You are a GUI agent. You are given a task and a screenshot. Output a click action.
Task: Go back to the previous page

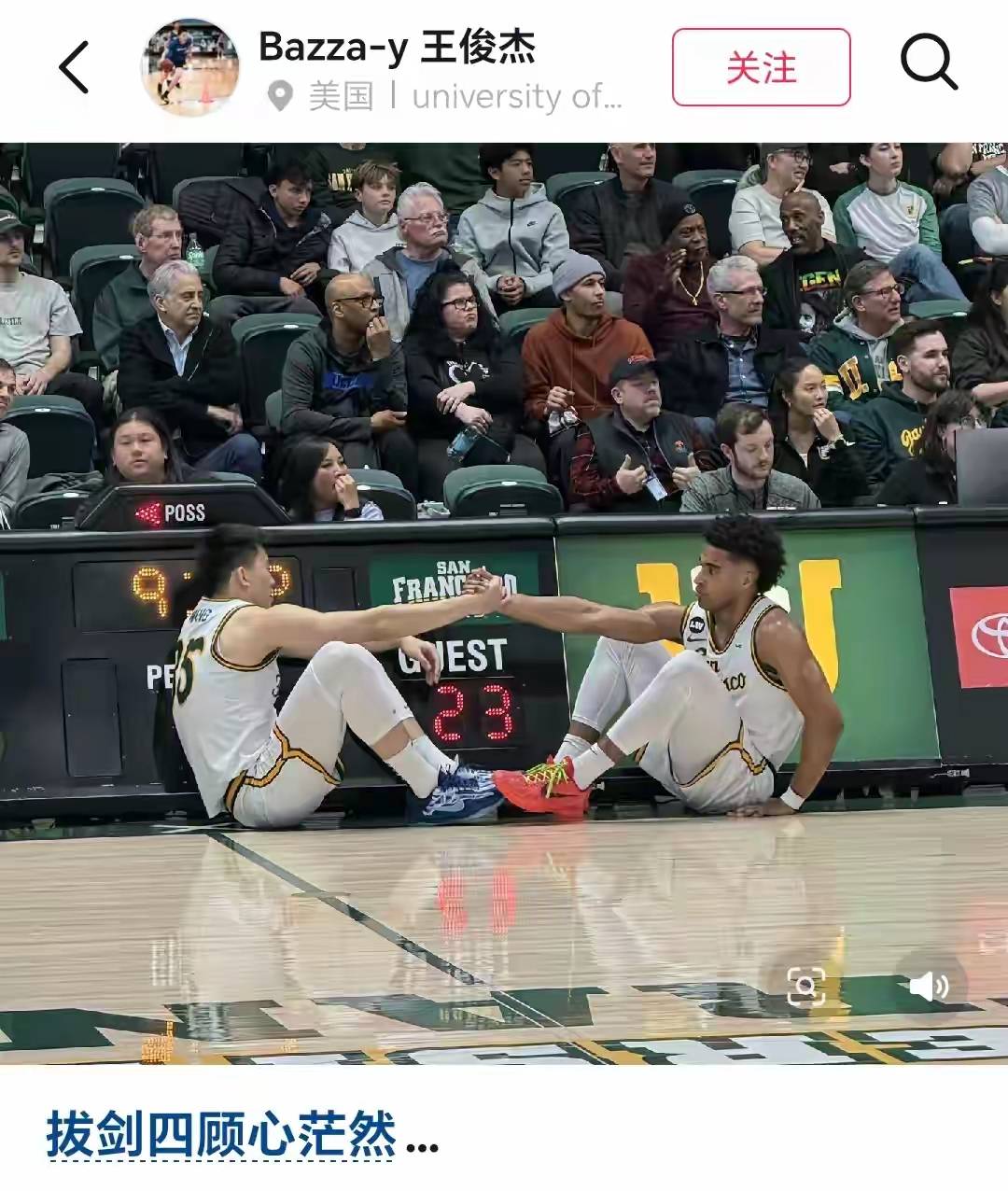tap(74, 67)
